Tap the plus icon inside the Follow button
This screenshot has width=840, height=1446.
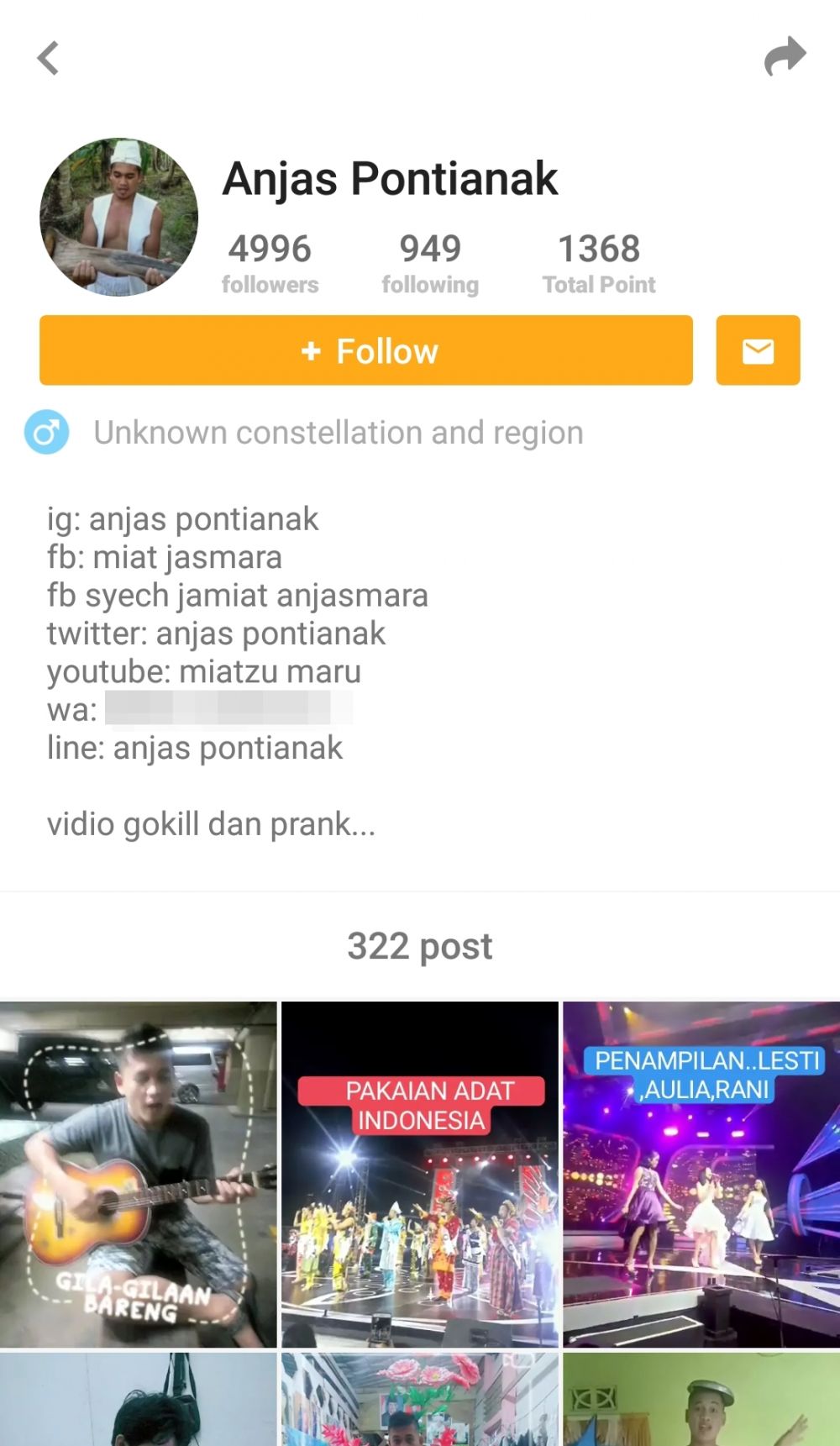(312, 350)
